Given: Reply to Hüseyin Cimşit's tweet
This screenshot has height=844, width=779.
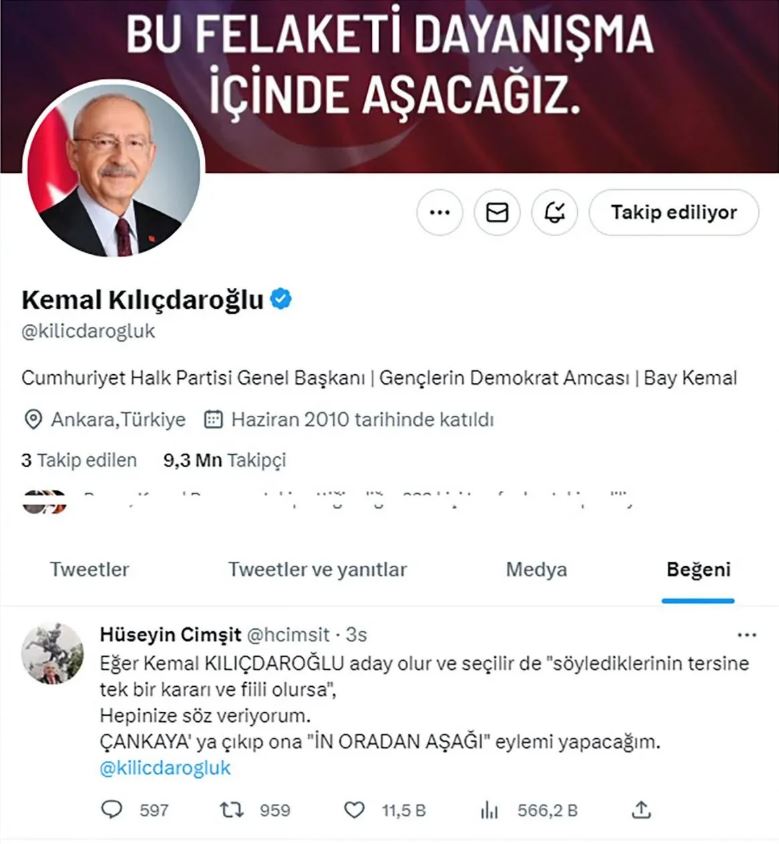Looking at the screenshot, I should [x=112, y=810].
